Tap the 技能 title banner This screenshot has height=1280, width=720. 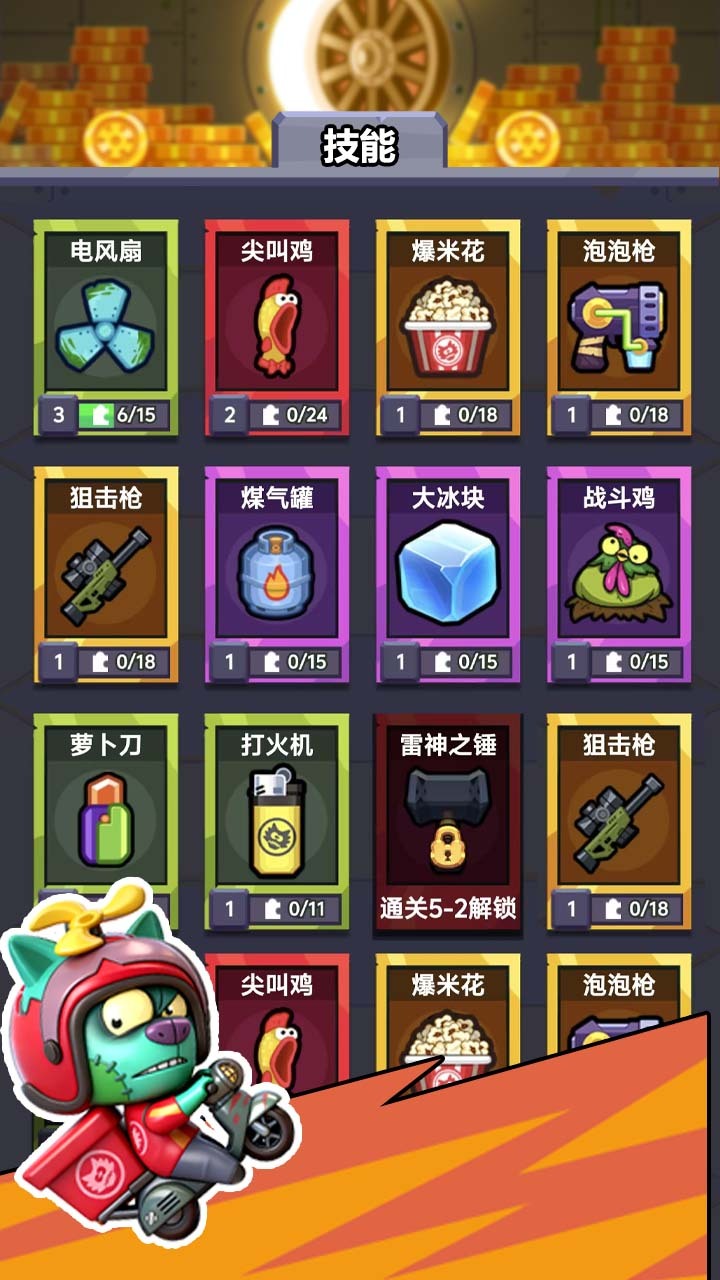coord(360,140)
